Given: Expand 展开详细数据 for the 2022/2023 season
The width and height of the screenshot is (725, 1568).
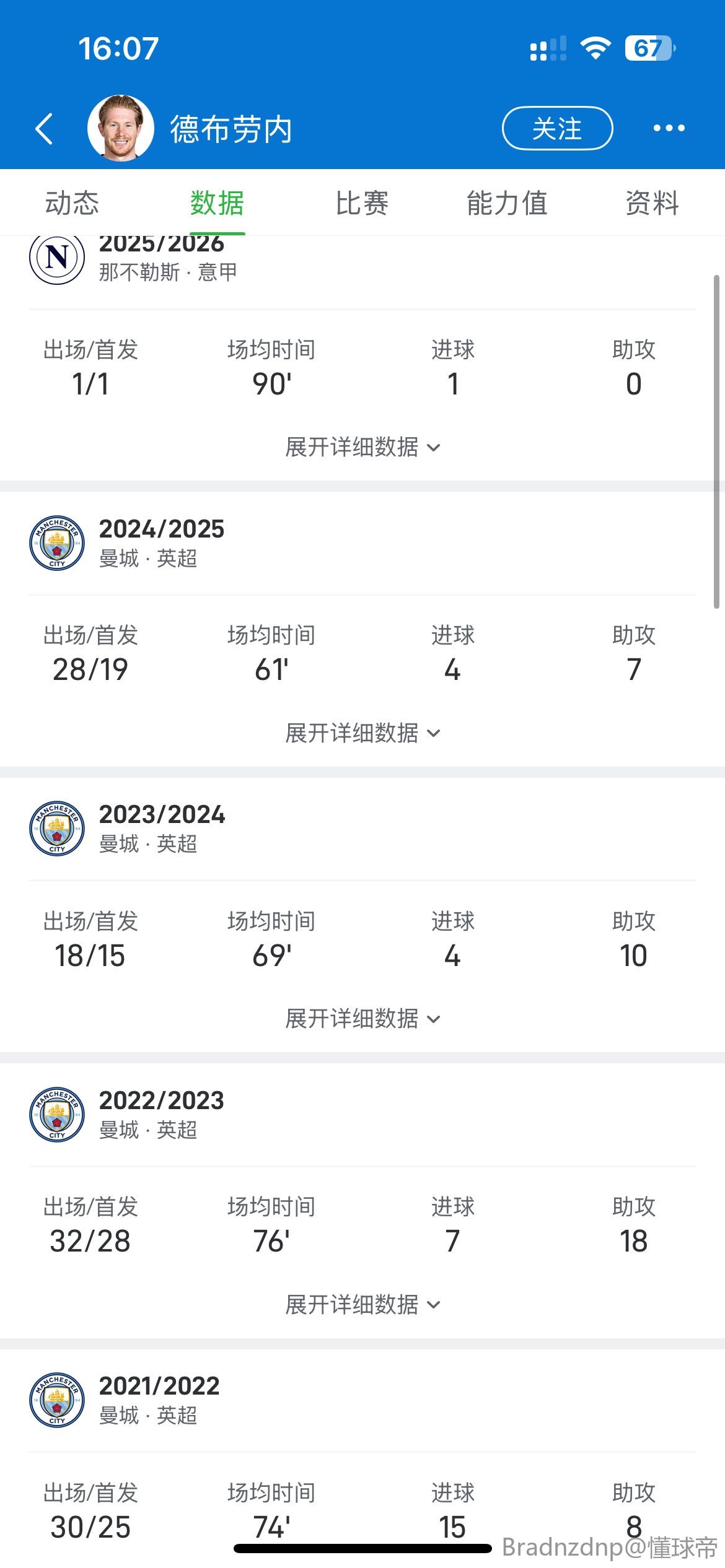Looking at the screenshot, I should pos(362,1305).
